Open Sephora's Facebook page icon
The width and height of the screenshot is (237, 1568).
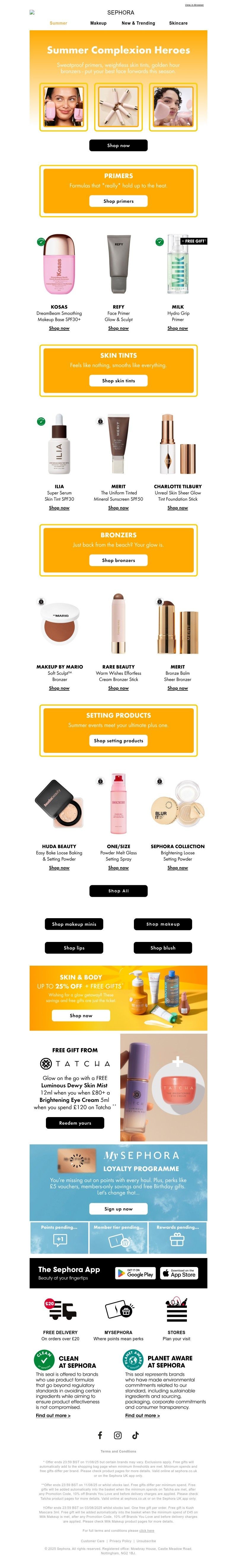(x=100, y=1435)
